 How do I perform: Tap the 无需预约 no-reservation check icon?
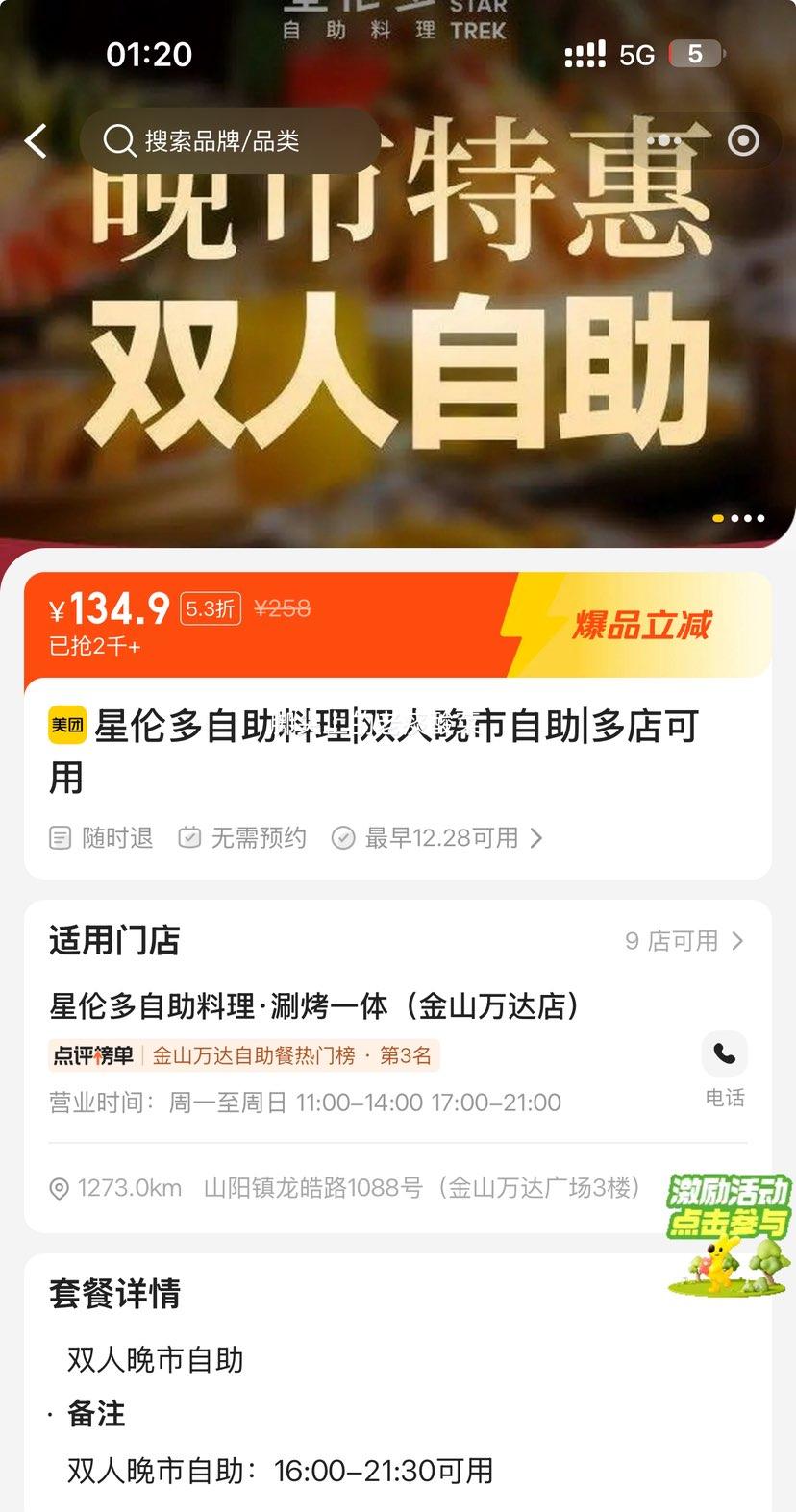(x=188, y=837)
